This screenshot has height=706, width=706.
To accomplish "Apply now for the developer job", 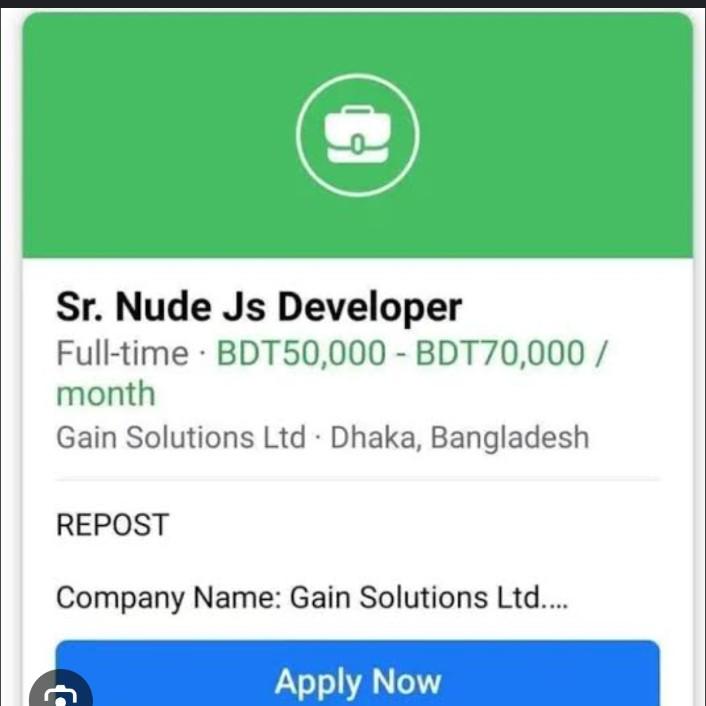I will tap(357, 680).
